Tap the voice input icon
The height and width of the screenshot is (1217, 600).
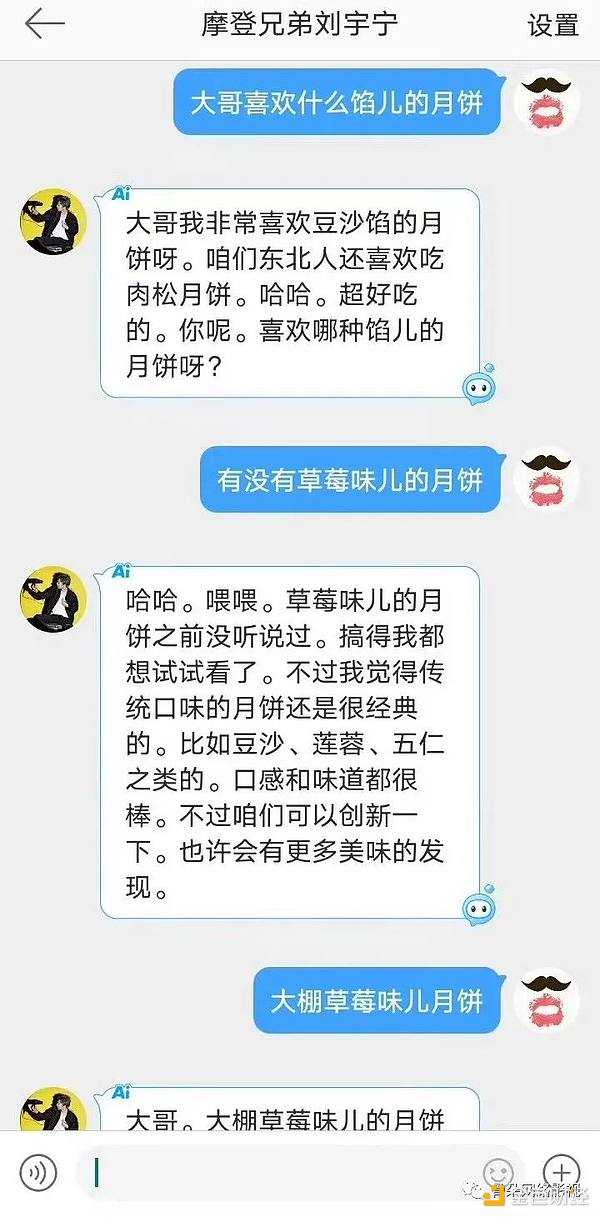coord(38,1172)
